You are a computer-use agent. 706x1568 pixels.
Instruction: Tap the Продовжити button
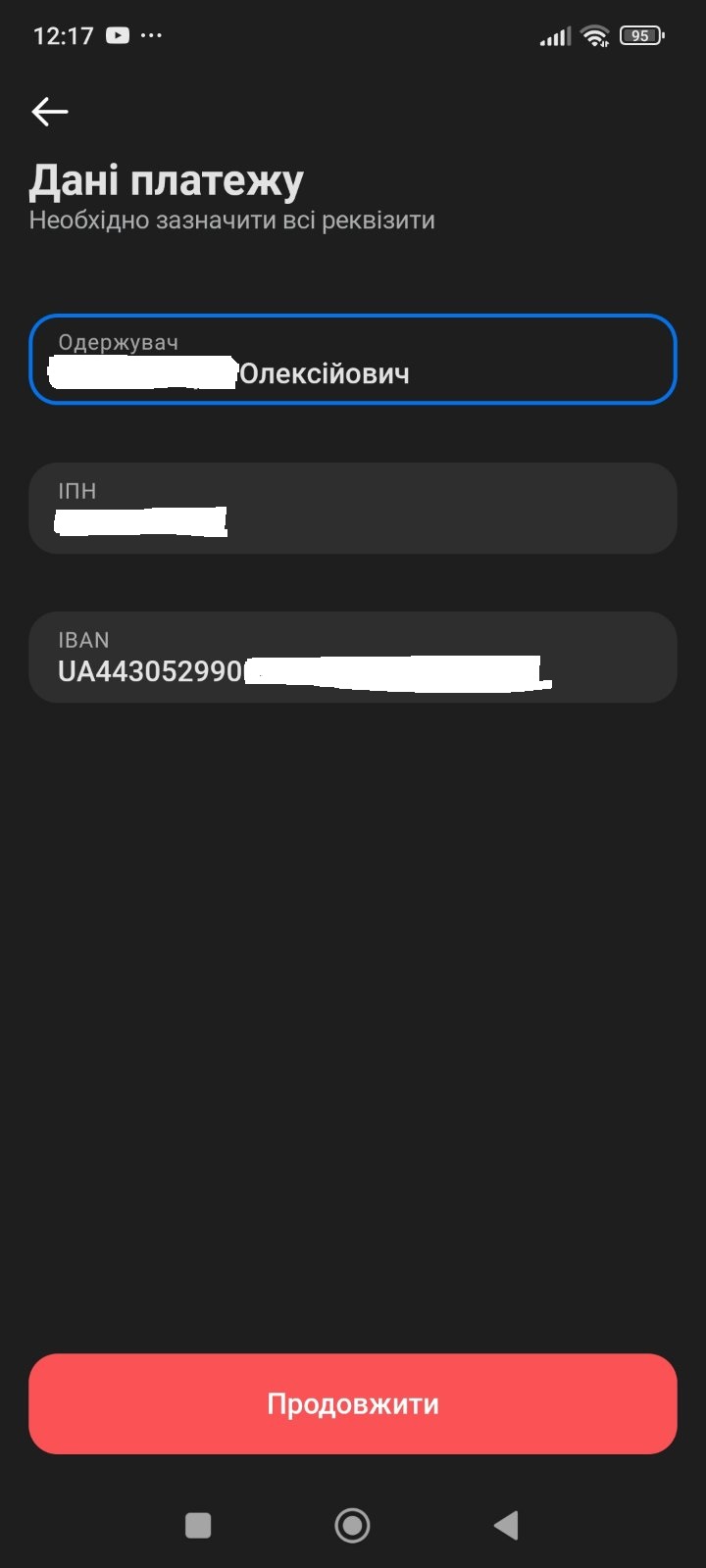[x=353, y=1403]
